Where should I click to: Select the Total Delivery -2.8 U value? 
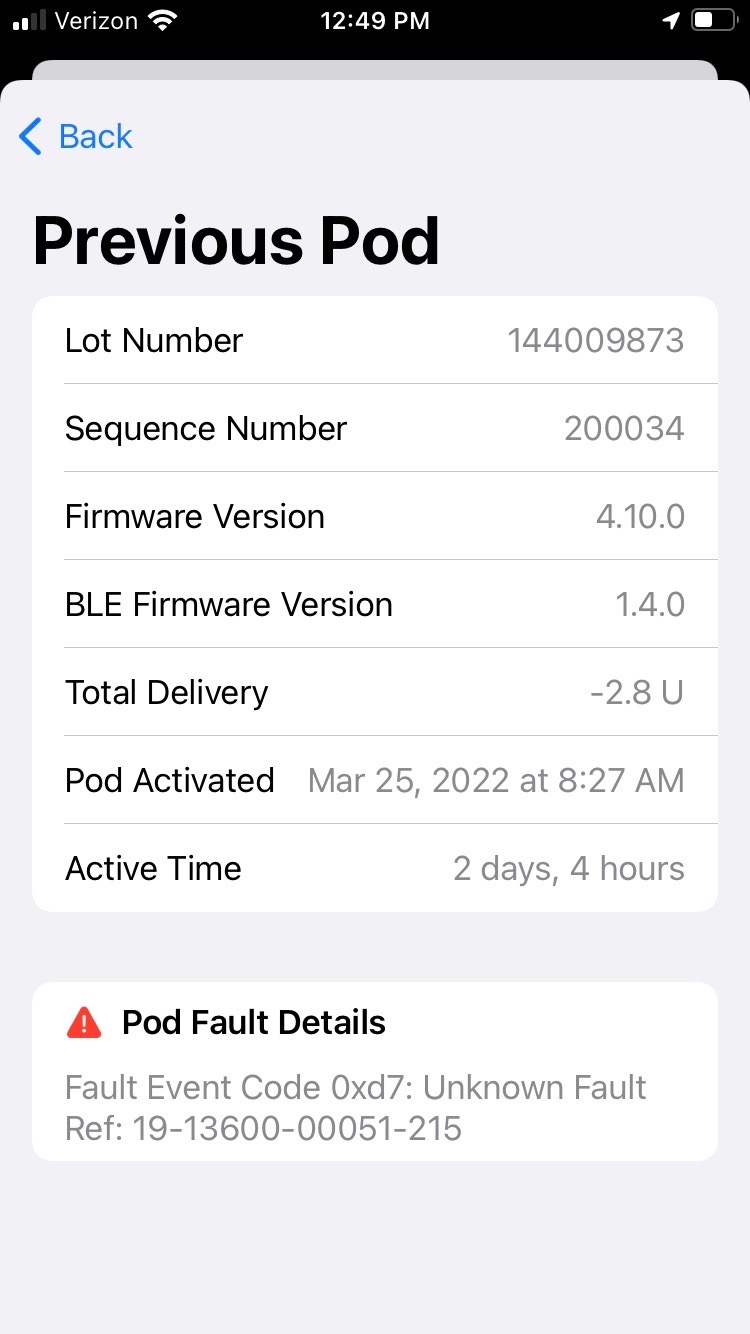pos(638,692)
